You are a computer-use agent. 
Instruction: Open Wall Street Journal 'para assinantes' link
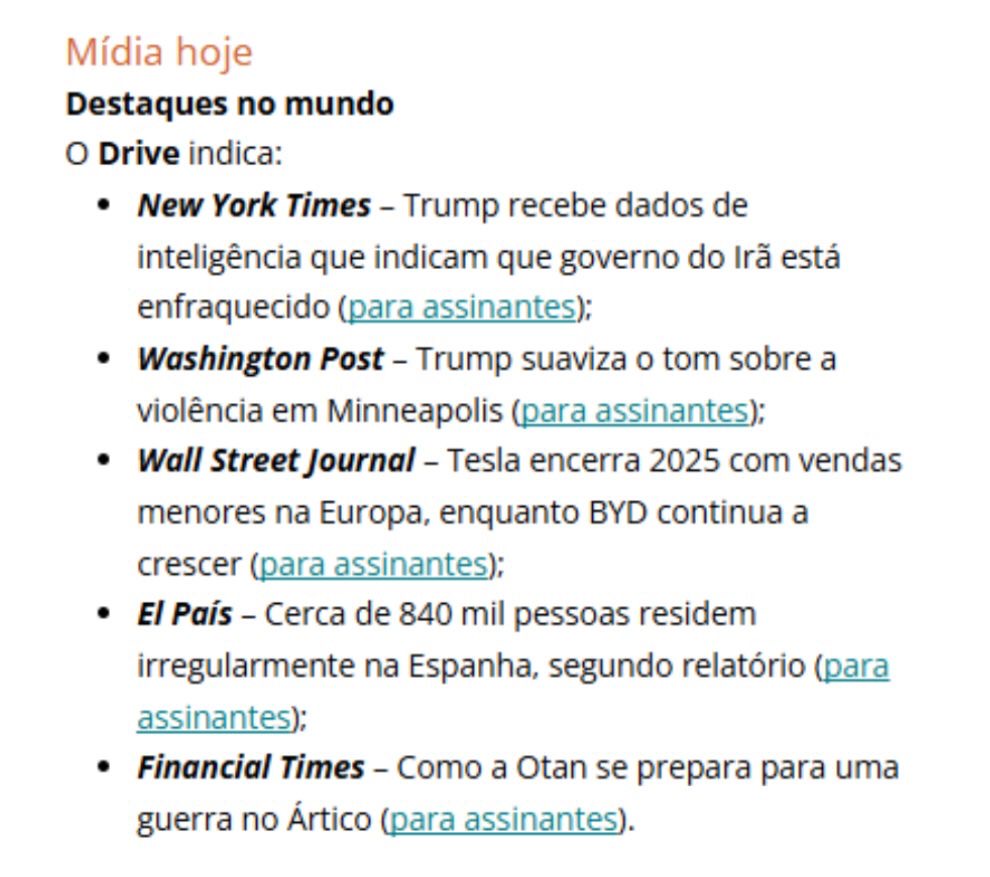tap(373, 565)
